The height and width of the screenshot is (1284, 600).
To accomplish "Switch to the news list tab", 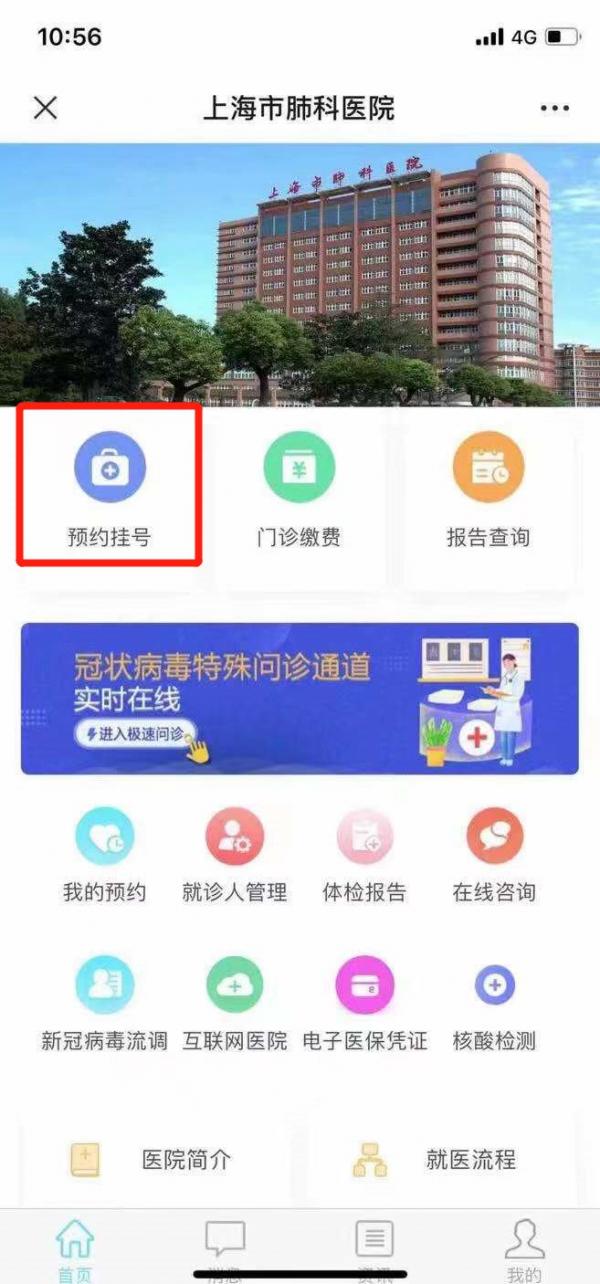I will [375, 1248].
